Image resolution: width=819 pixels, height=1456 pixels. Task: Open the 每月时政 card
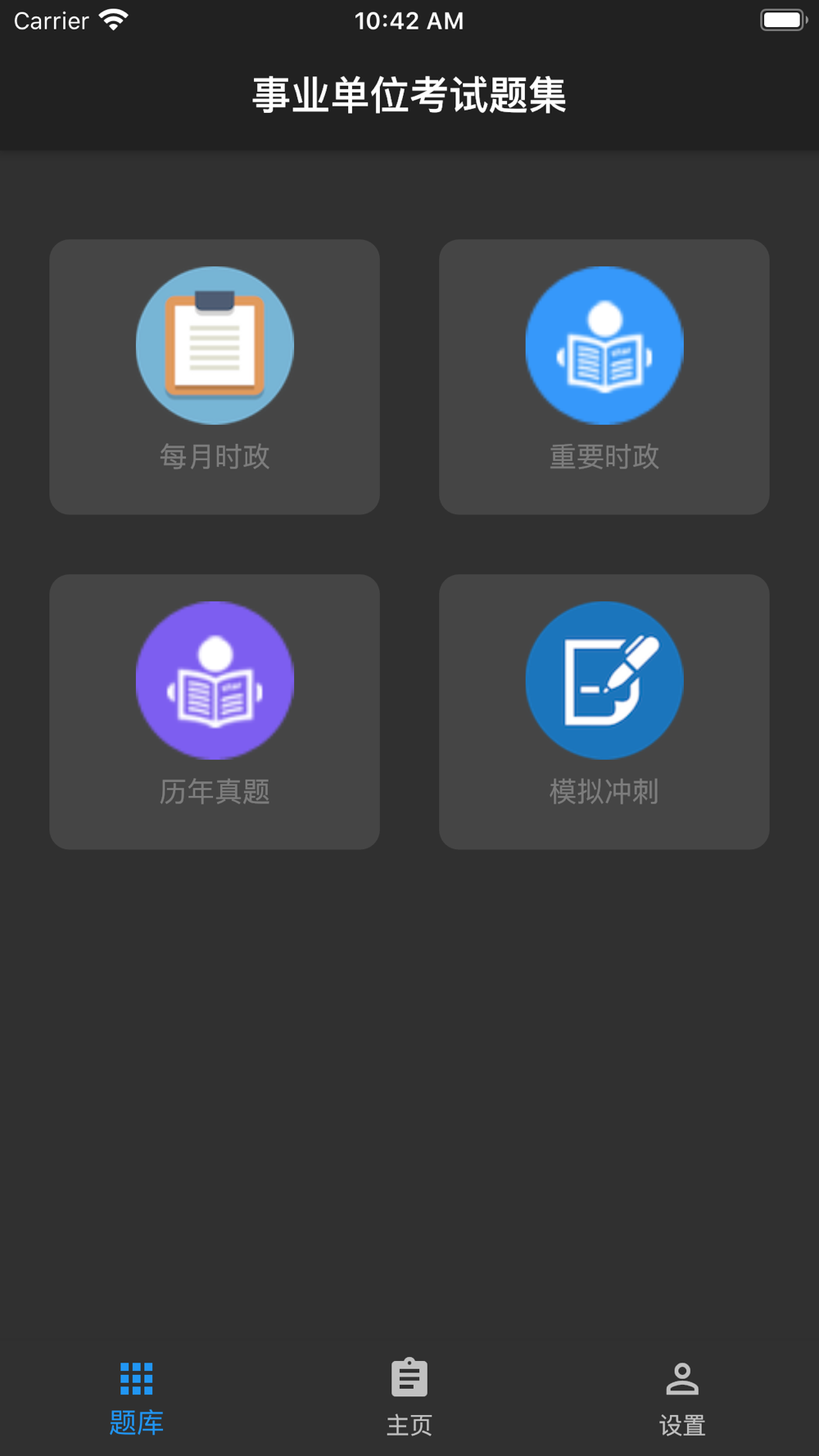click(x=215, y=377)
